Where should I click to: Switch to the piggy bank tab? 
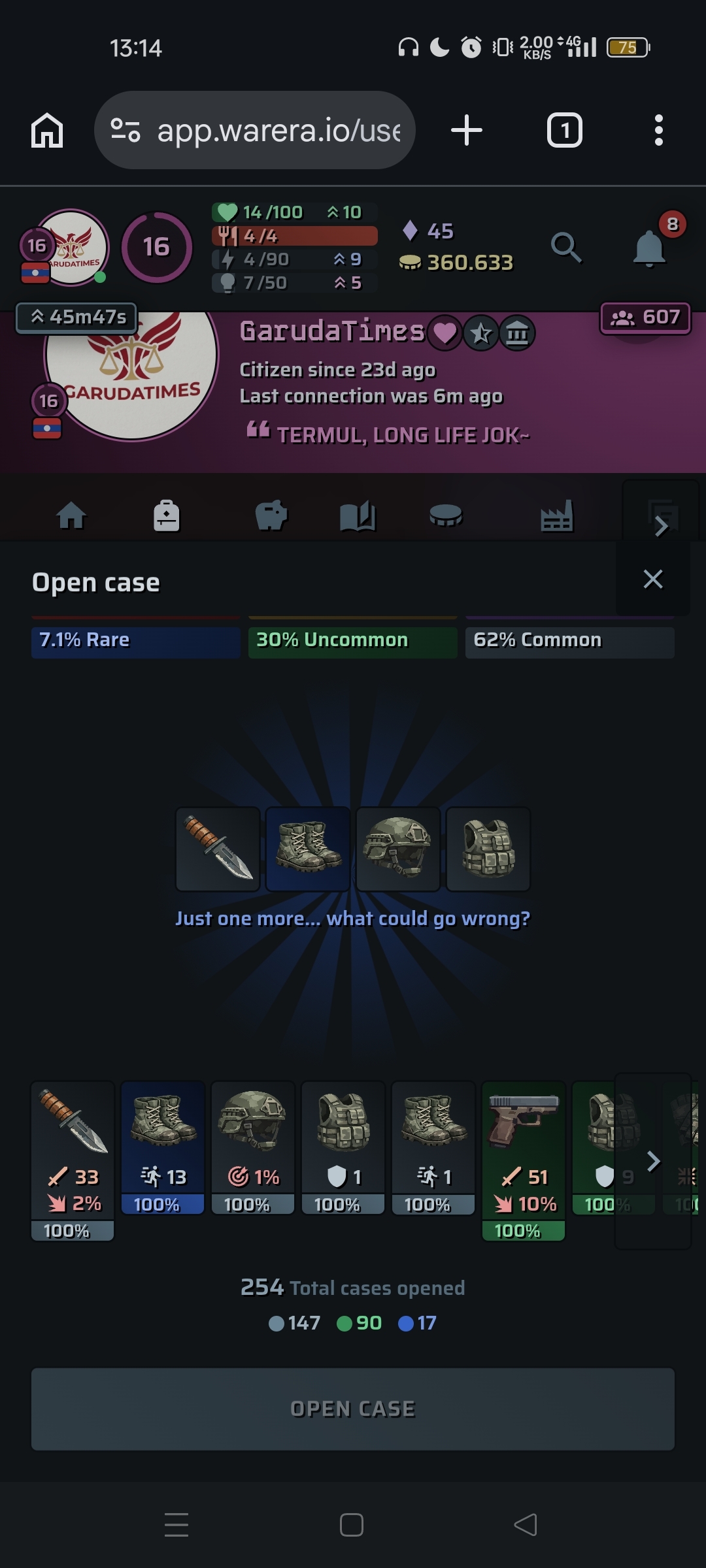pyautogui.click(x=271, y=515)
